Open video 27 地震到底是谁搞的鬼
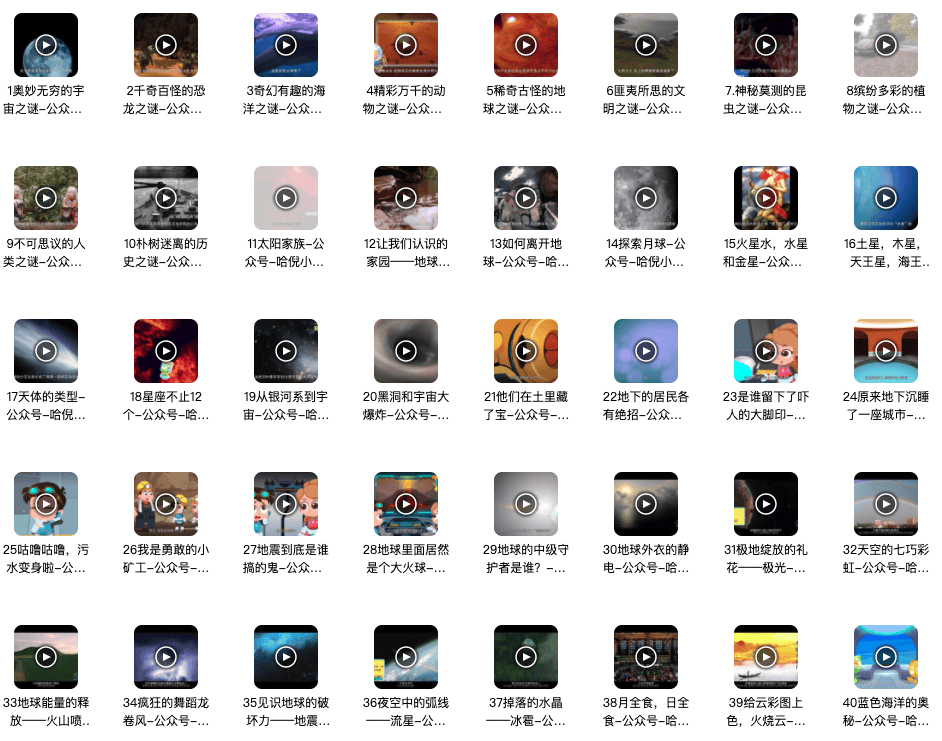Image resolution: width=942 pixels, height=741 pixels. [x=286, y=504]
